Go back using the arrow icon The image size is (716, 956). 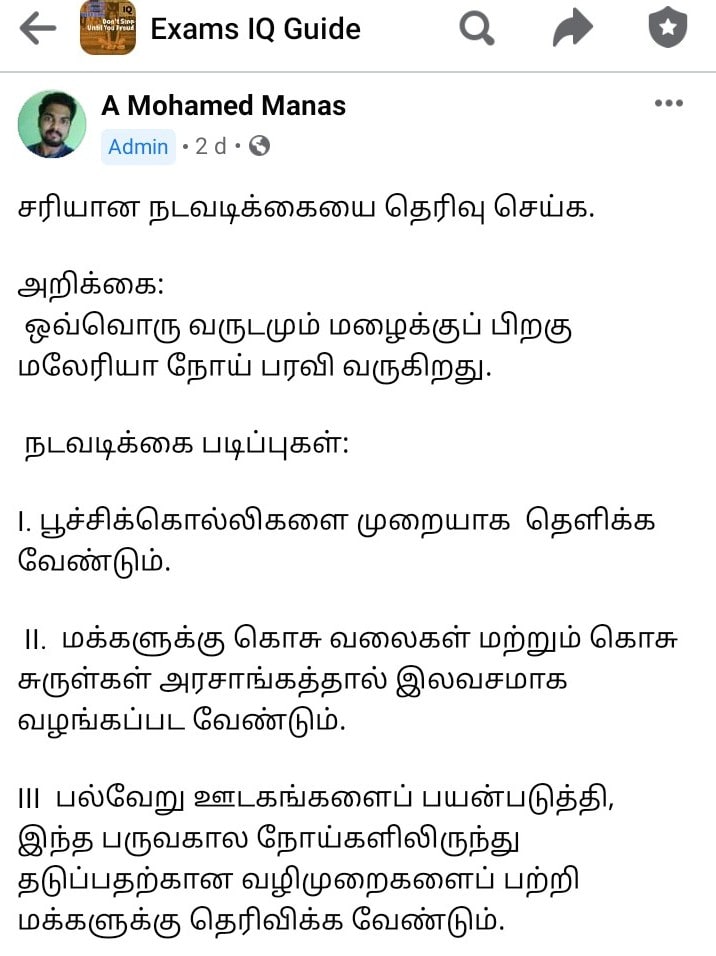pyautogui.click(x=37, y=29)
